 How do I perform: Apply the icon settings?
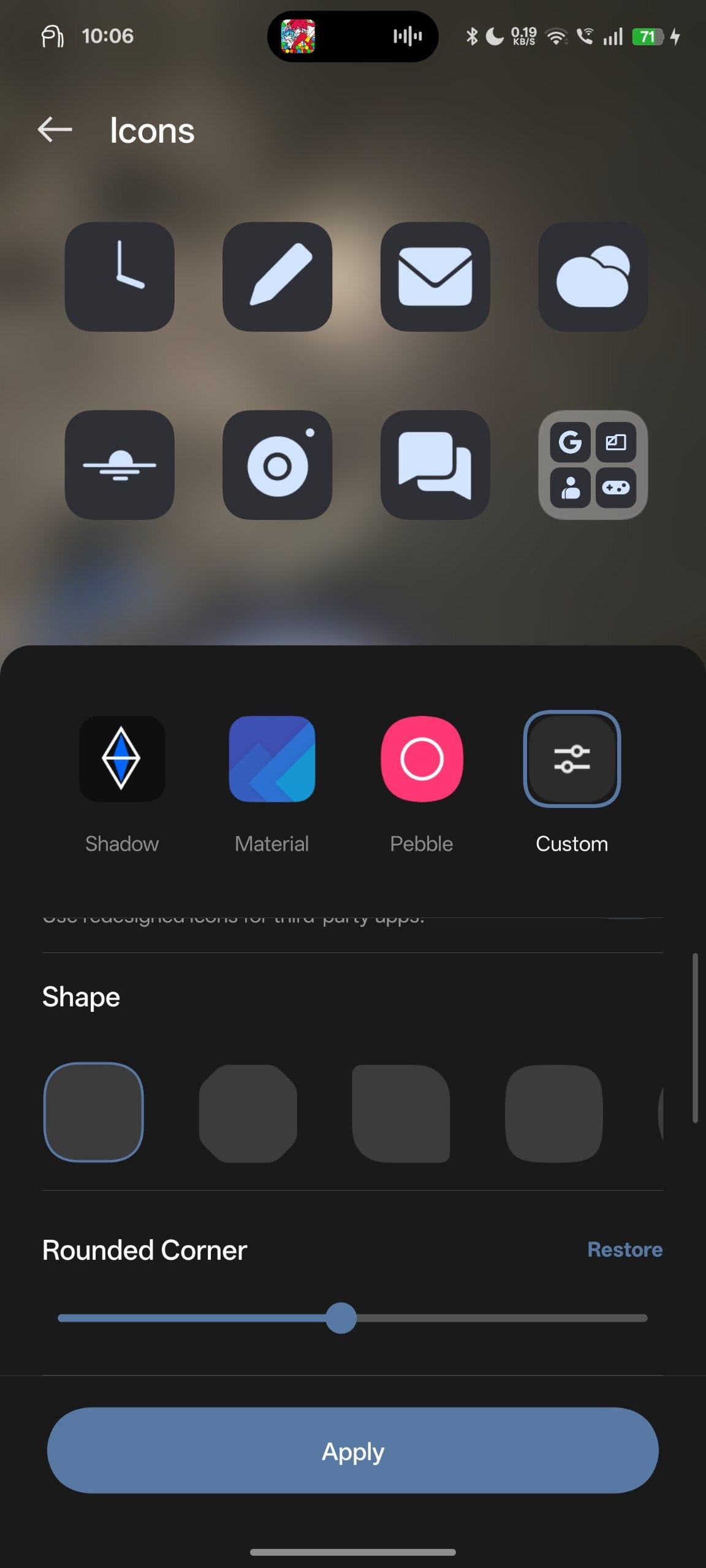coord(353,1450)
